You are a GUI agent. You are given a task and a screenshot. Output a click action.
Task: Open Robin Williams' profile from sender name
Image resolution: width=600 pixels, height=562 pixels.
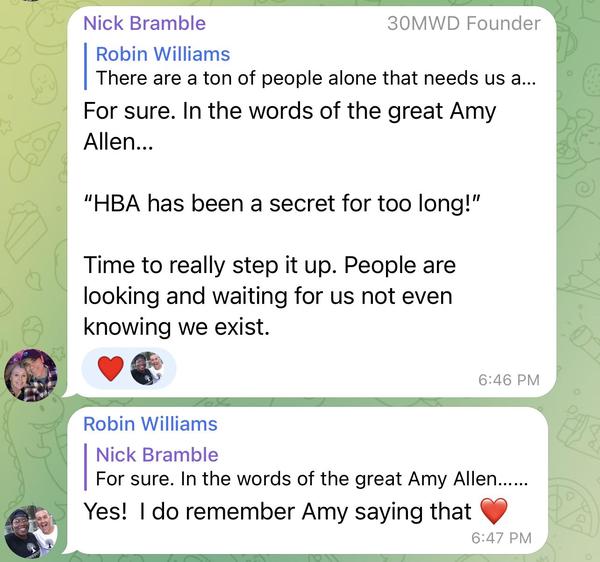point(150,424)
